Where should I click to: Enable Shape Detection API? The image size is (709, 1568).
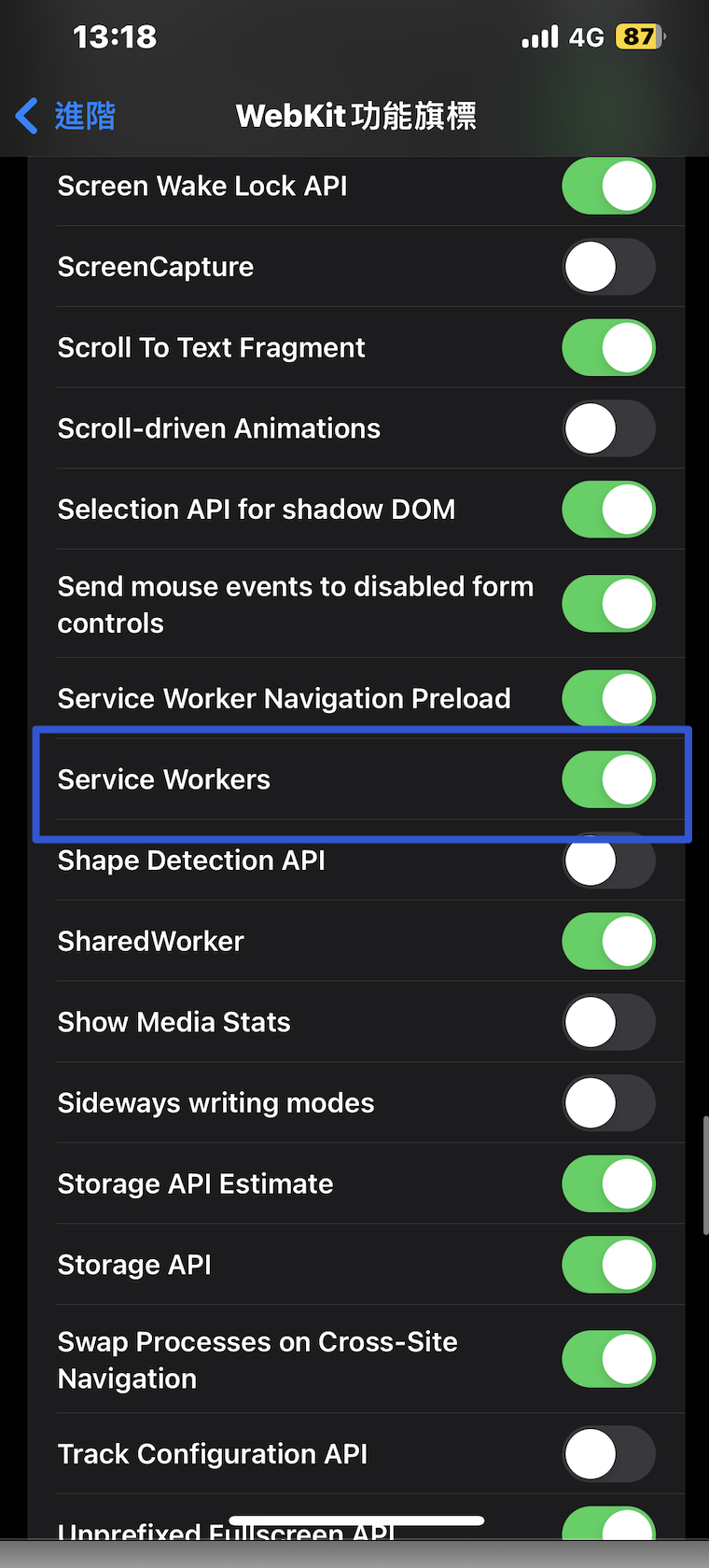pos(608,861)
